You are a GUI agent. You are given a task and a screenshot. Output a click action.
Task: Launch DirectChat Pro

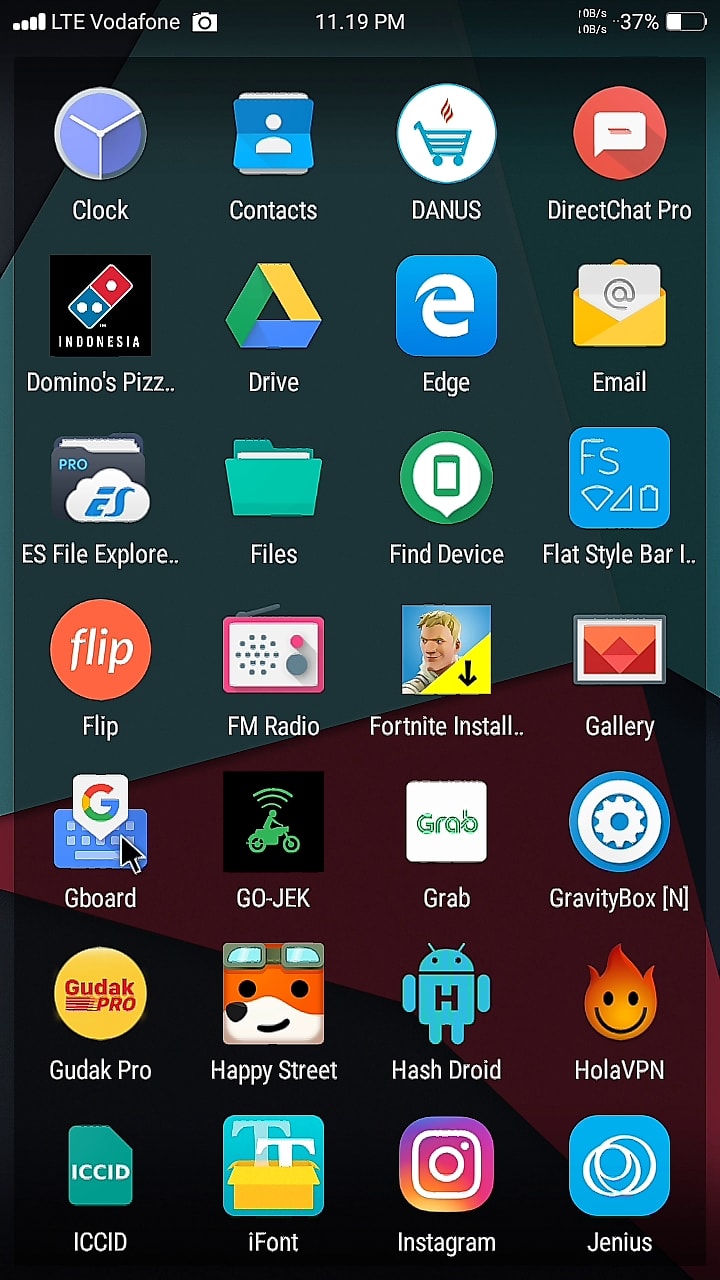[619, 134]
